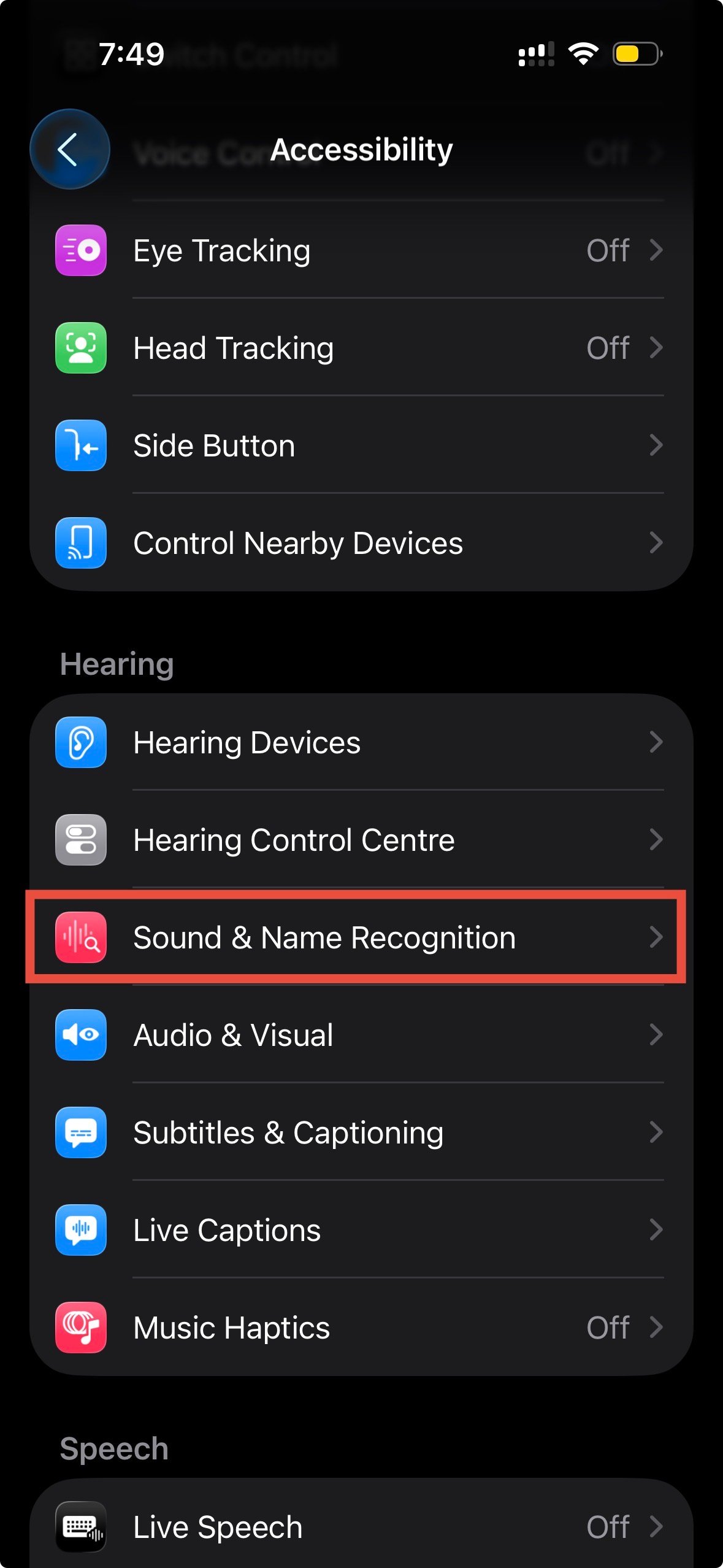Open Audio & Visual settings
Screen dimensions: 723x1568
(x=361, y=1035)
